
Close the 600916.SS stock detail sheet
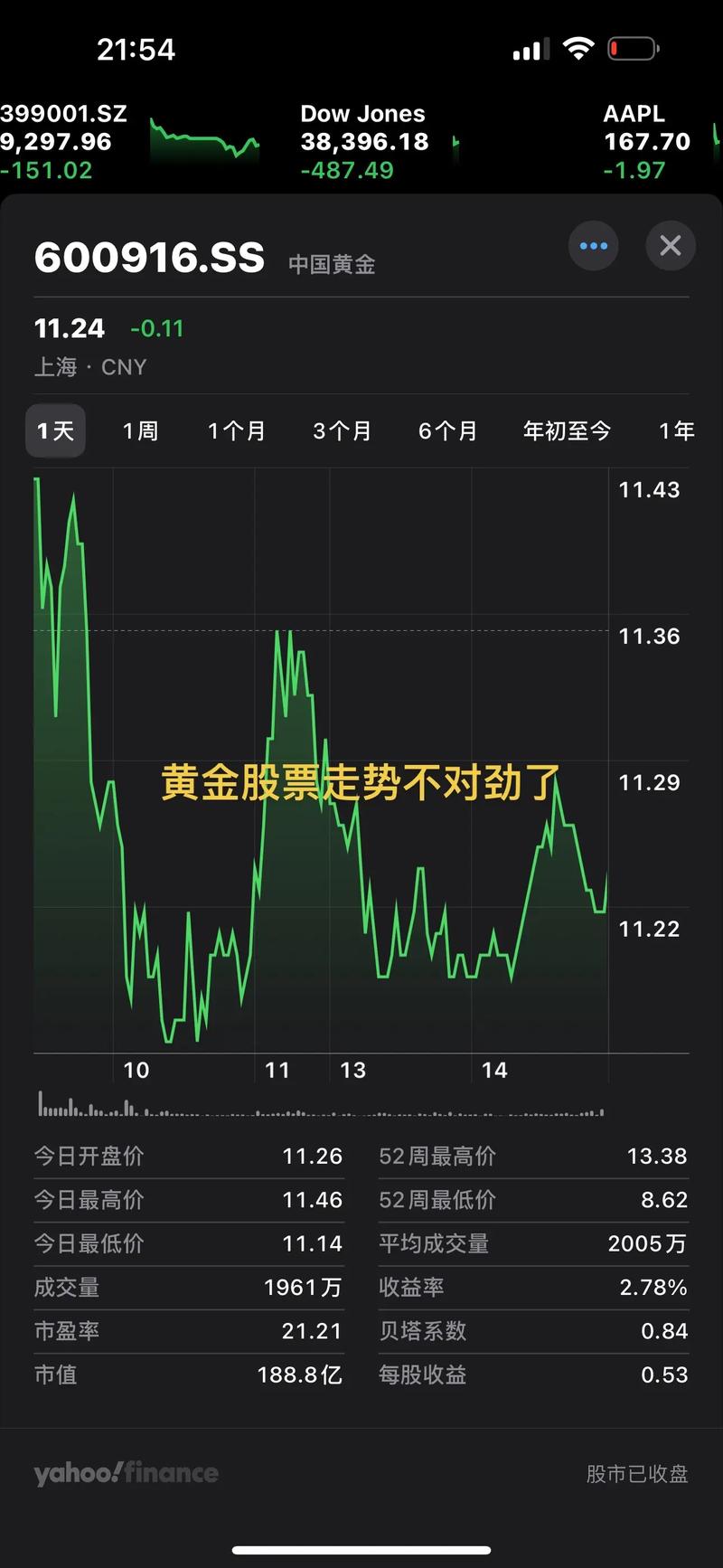(x=671, y=246)
